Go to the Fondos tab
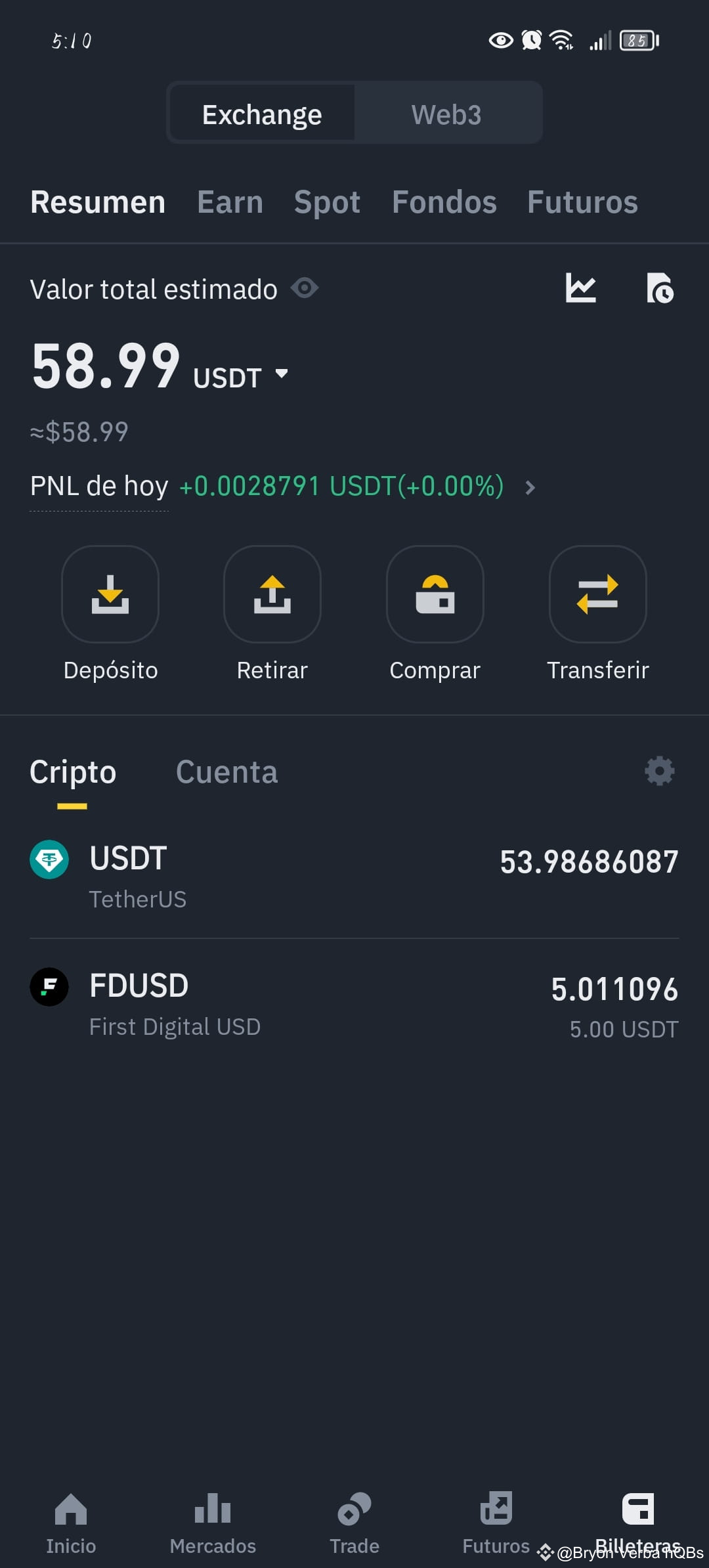This screenshot has height=1568, width=709. click(444, 202)
